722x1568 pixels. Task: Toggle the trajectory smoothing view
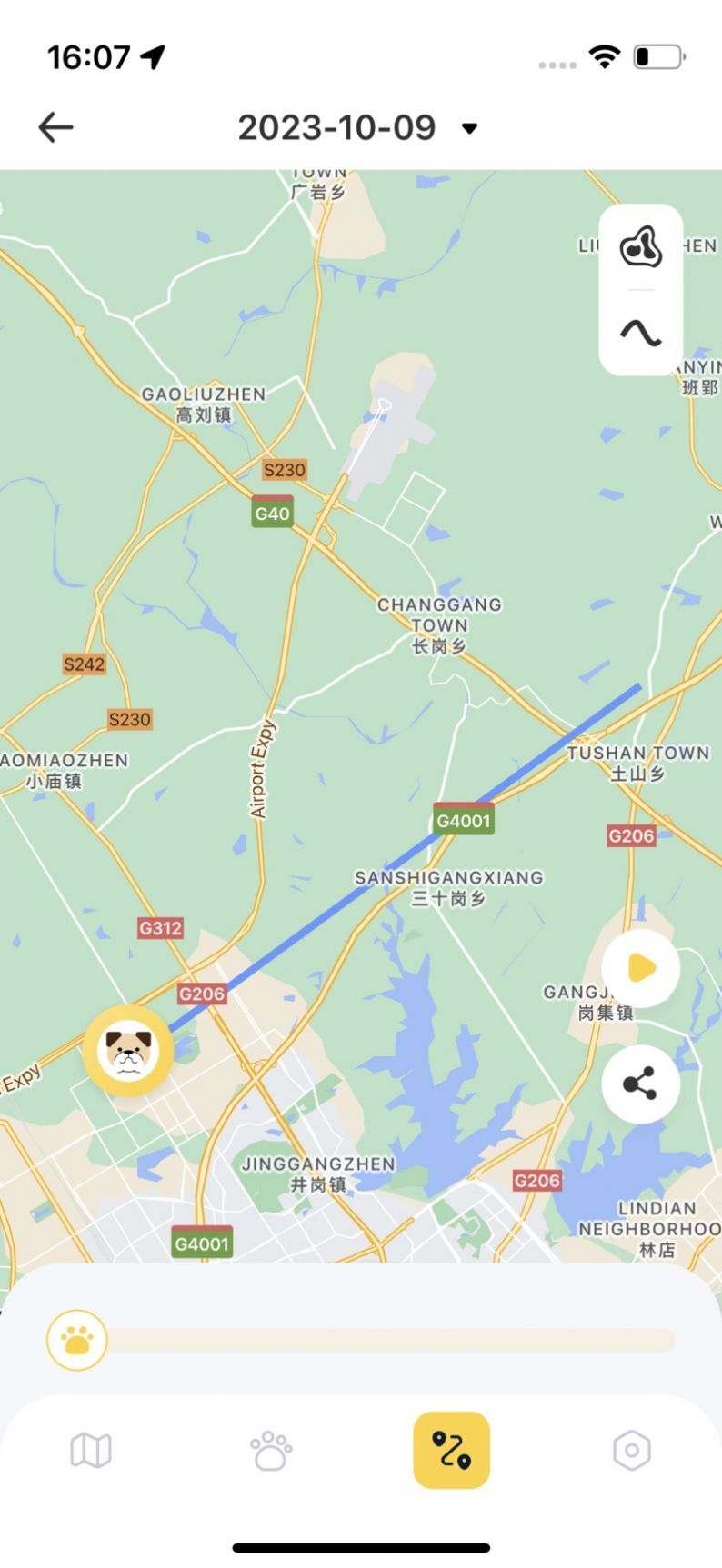[640, 334]
